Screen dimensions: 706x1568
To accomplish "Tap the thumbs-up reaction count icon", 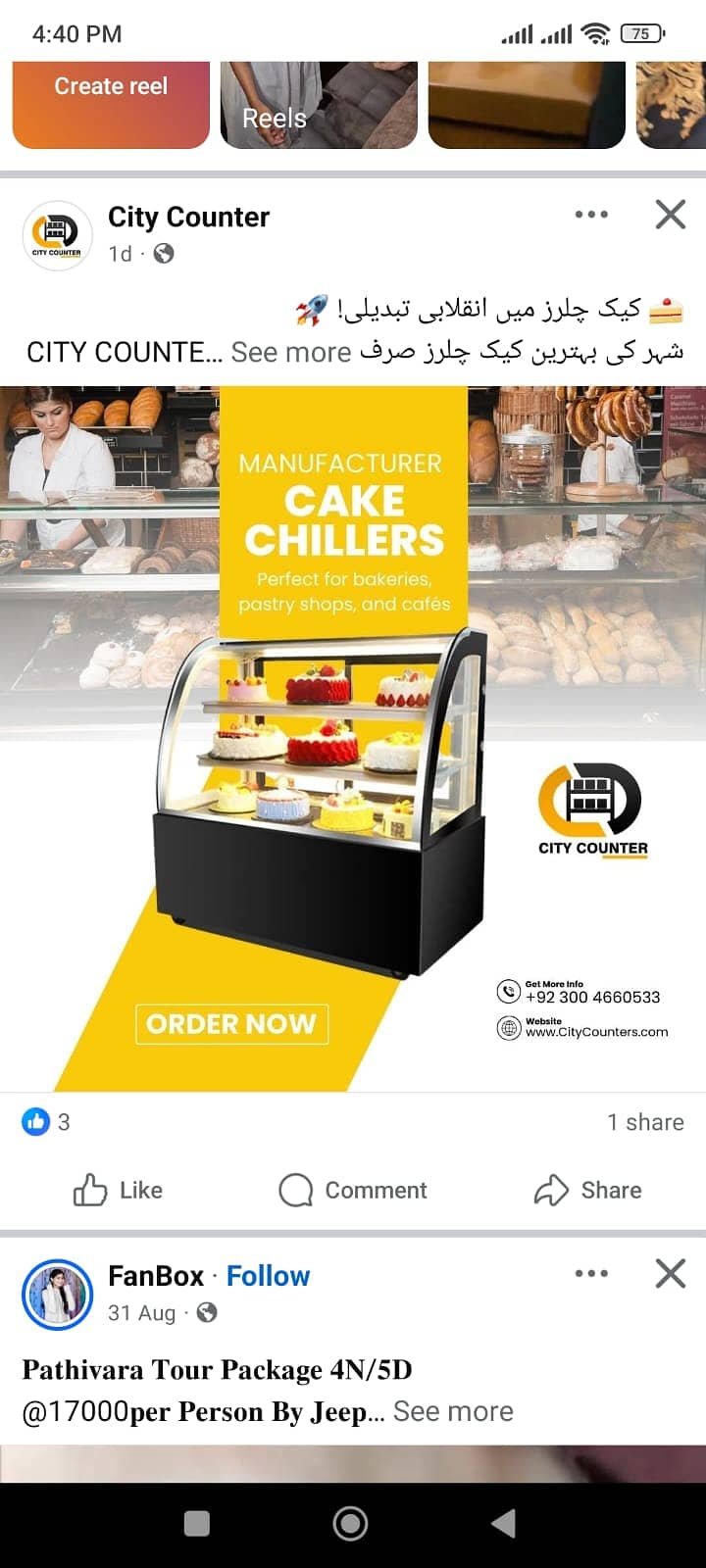I will pyautogui.click(x=35, y=1122).
